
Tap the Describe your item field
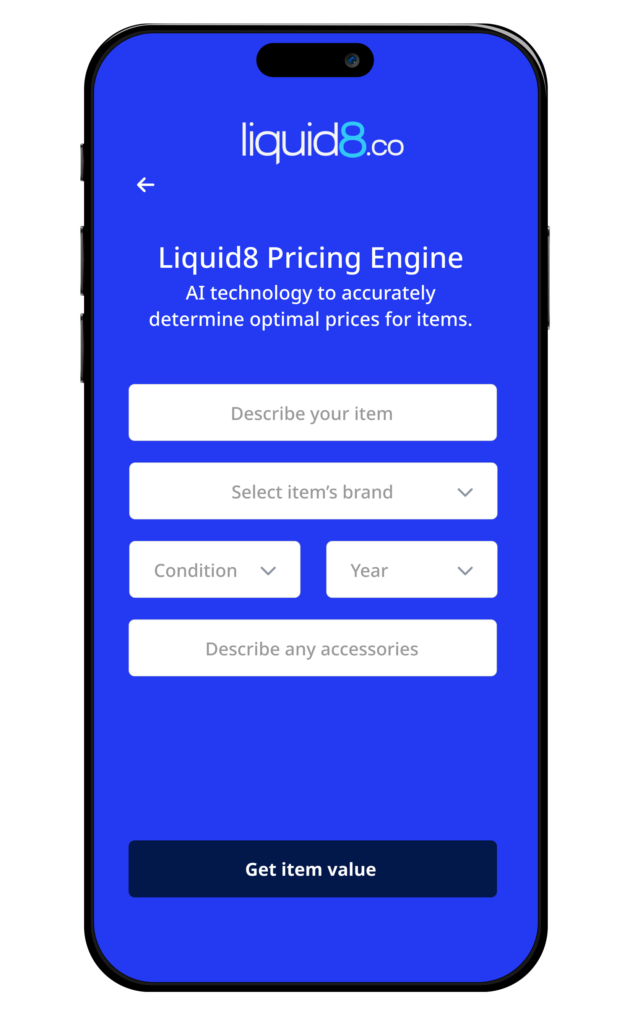(312, 413)
